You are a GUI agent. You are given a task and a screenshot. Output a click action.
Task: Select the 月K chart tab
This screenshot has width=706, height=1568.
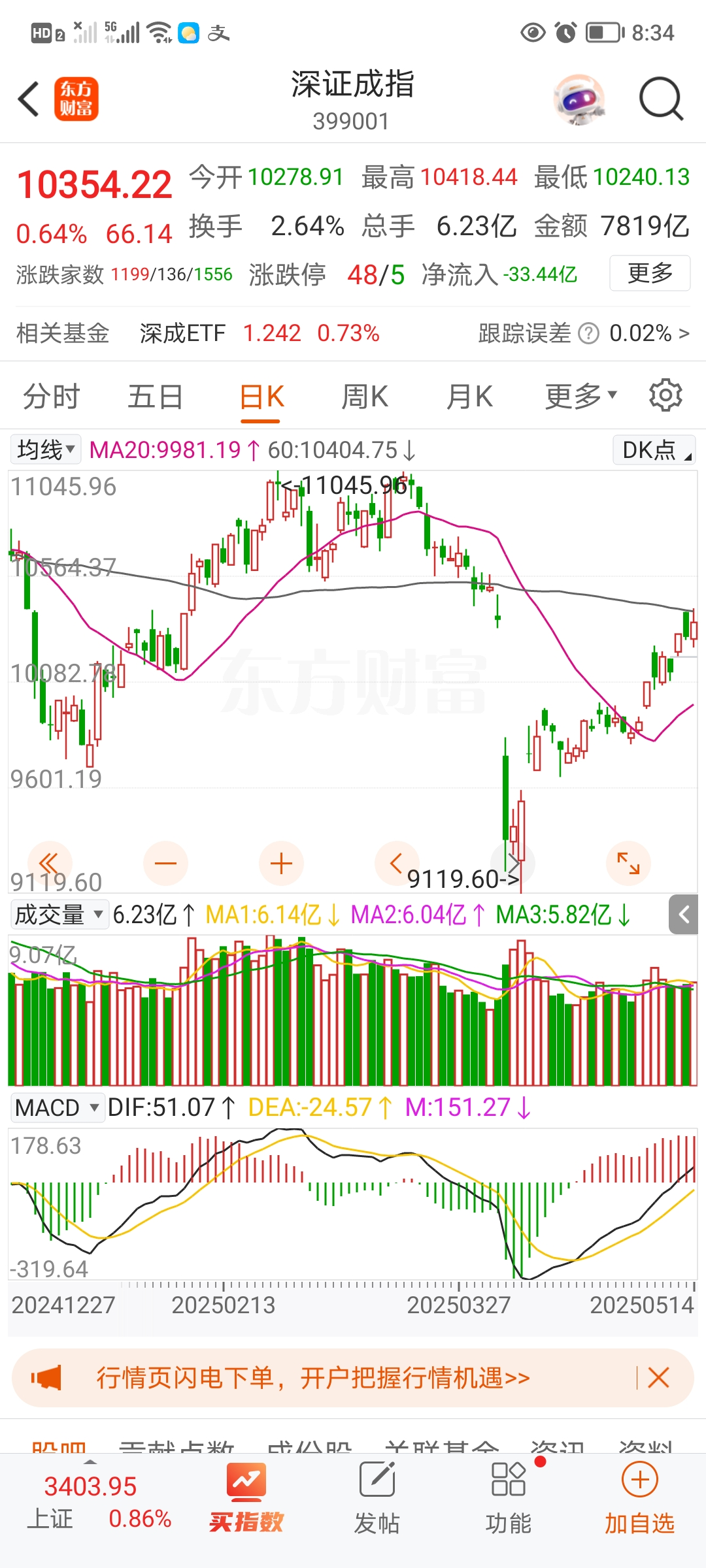click(x=469, y=397)
